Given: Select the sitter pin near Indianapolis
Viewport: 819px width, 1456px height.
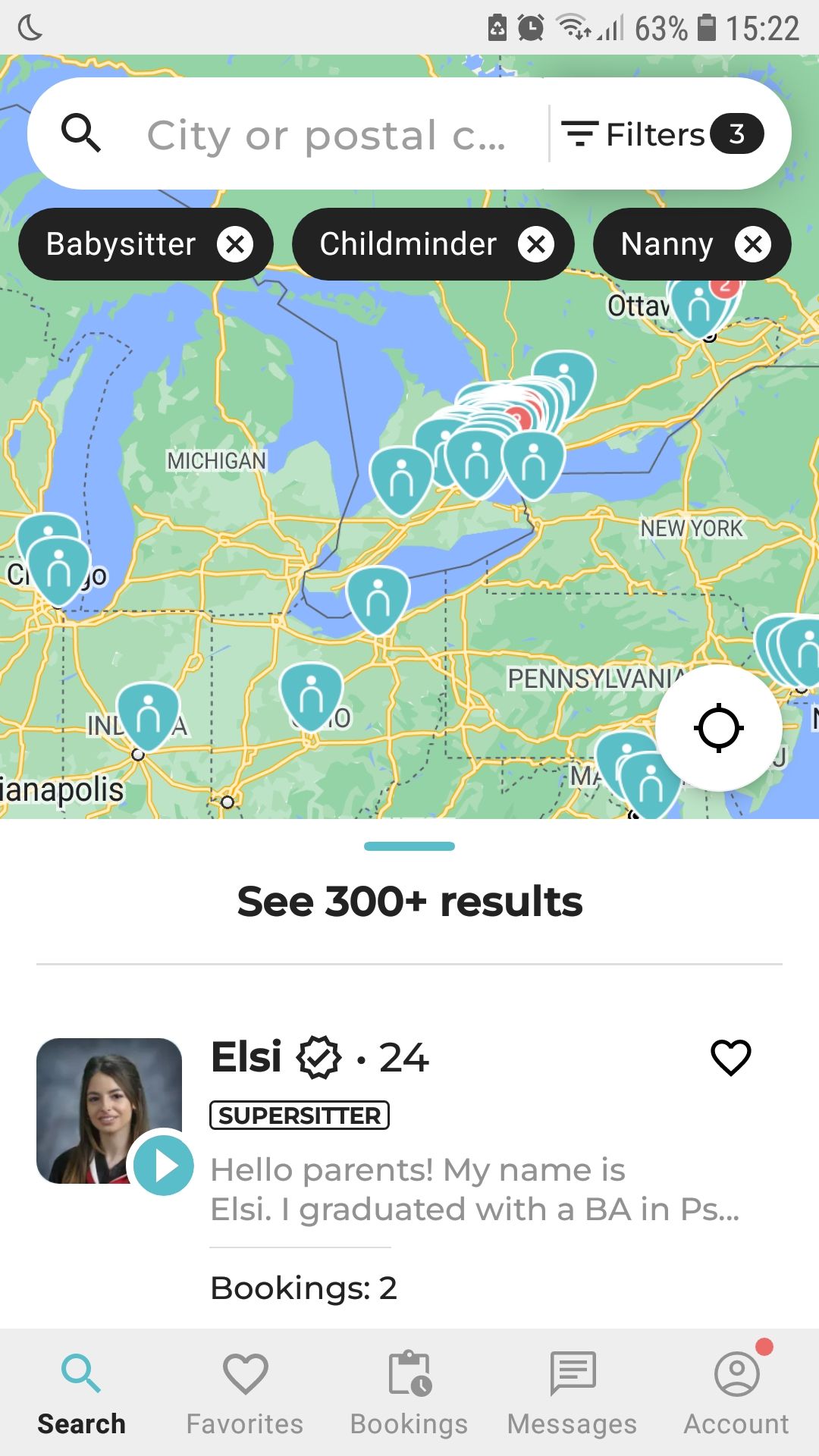Looking at the screenshot, I should [149, 714].
